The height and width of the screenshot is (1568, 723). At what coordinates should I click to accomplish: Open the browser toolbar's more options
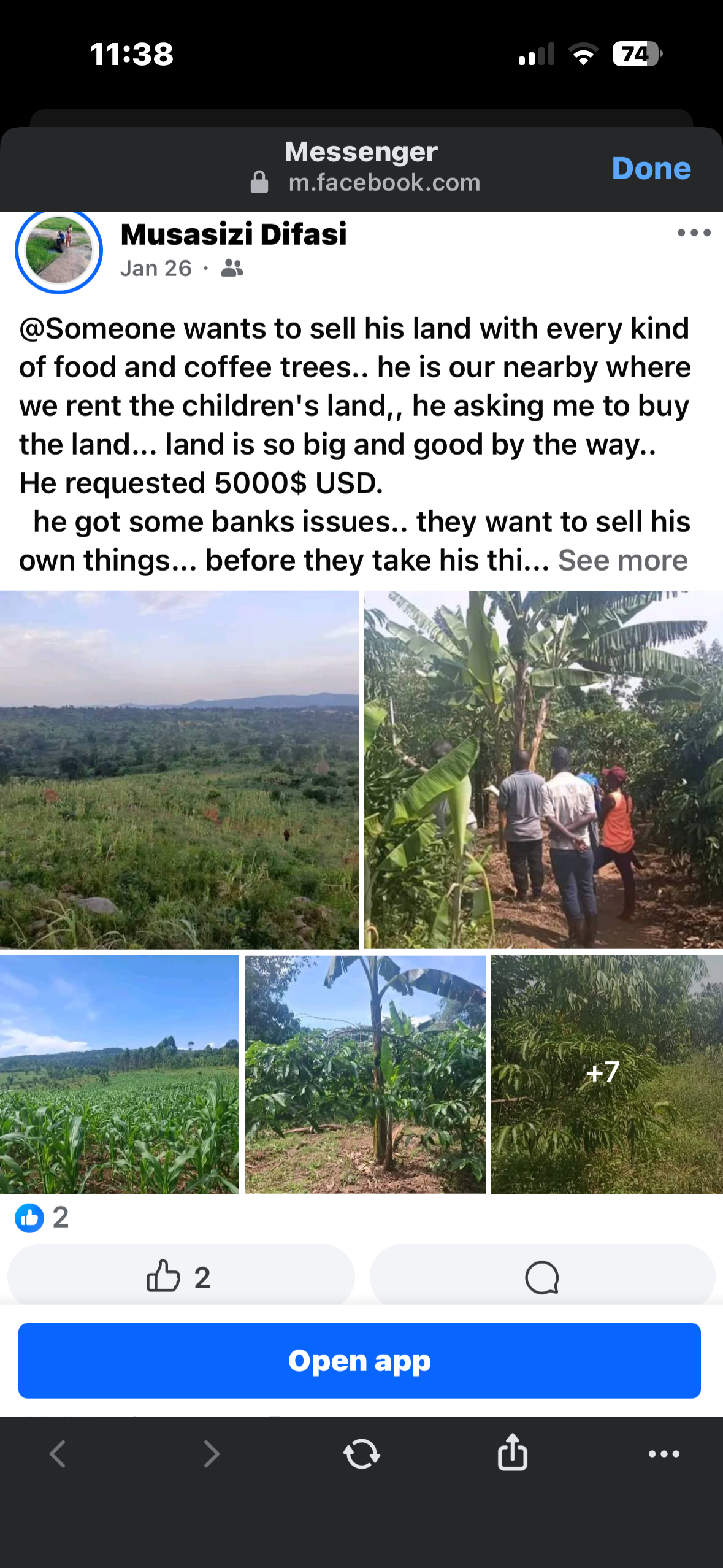[664, 1454]
